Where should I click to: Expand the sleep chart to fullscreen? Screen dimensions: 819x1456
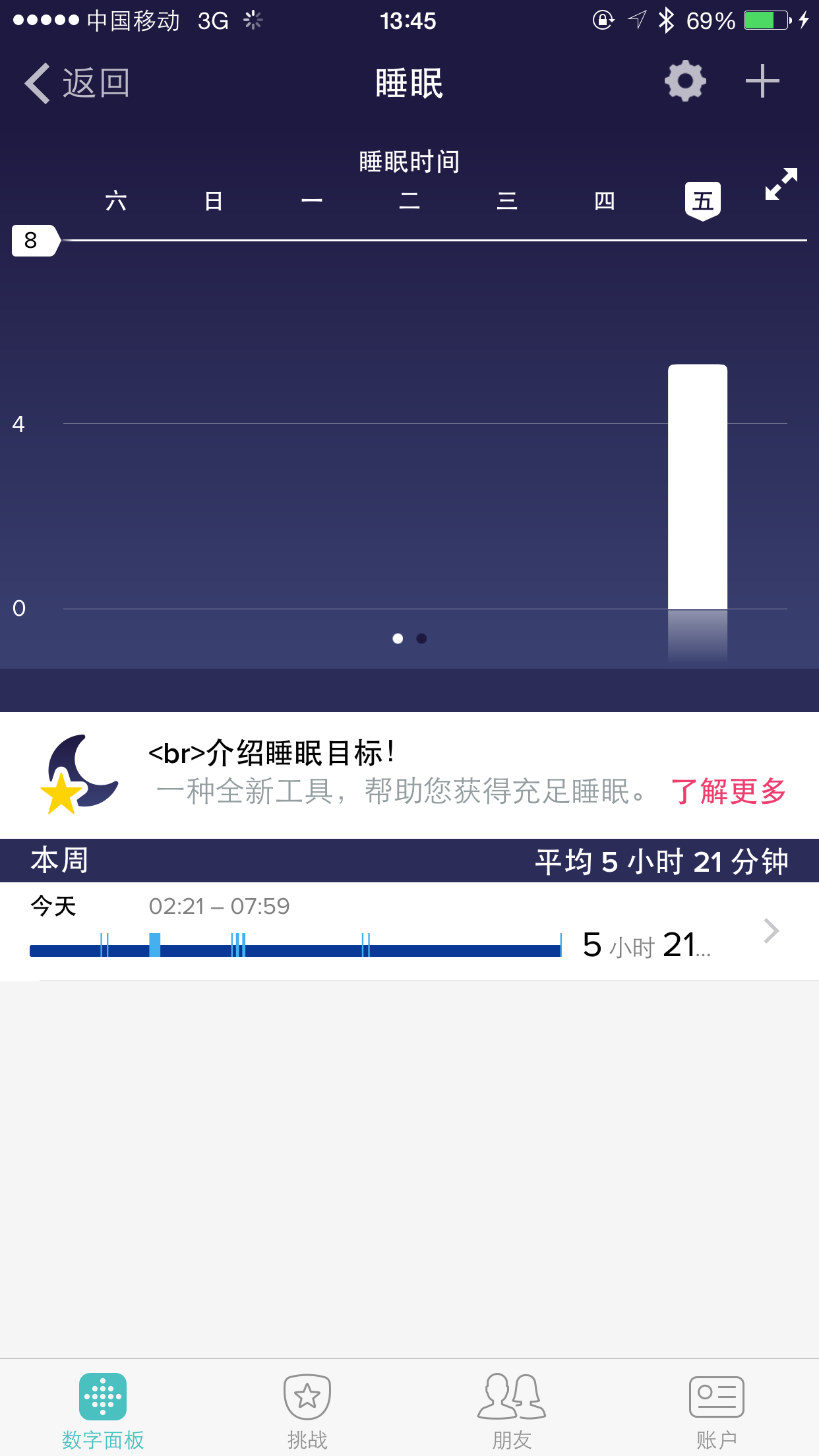point(781,184)
